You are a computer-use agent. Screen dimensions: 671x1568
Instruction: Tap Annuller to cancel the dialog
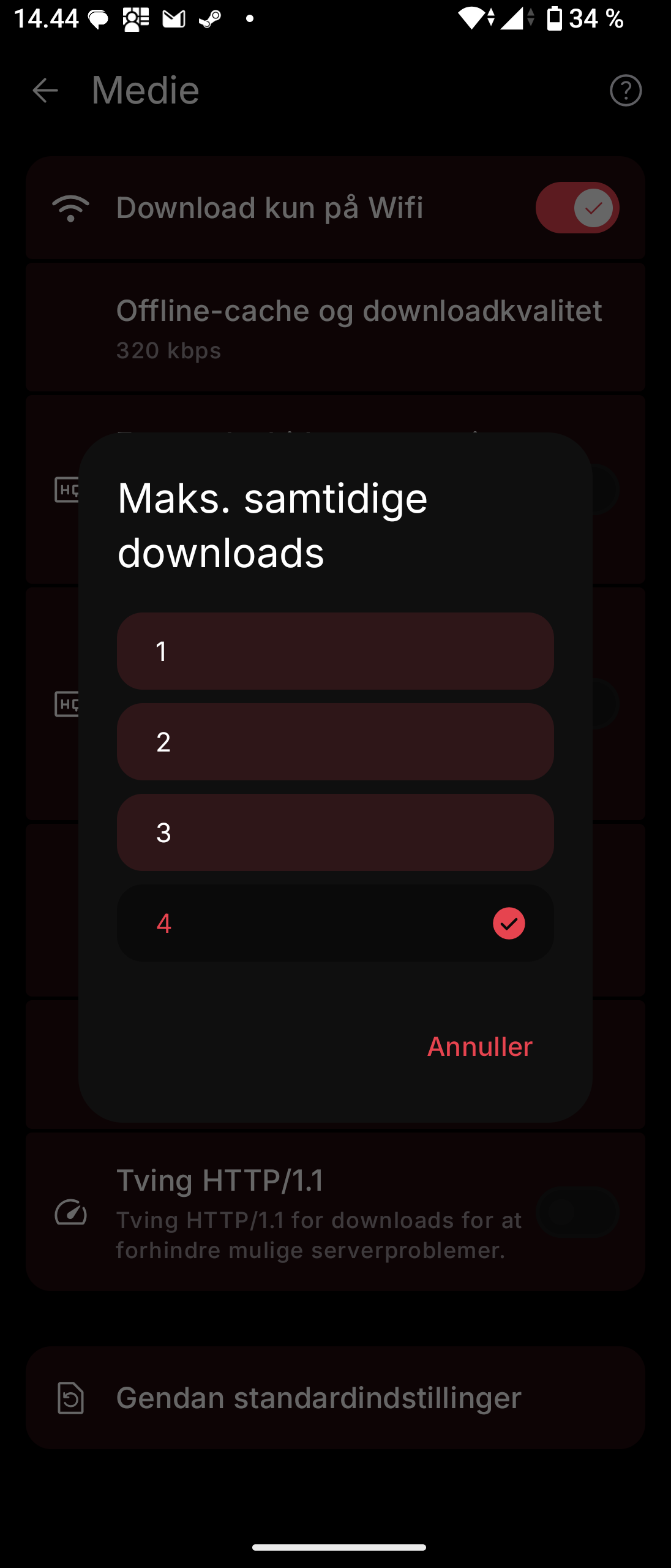click(x=479, y=1046)
